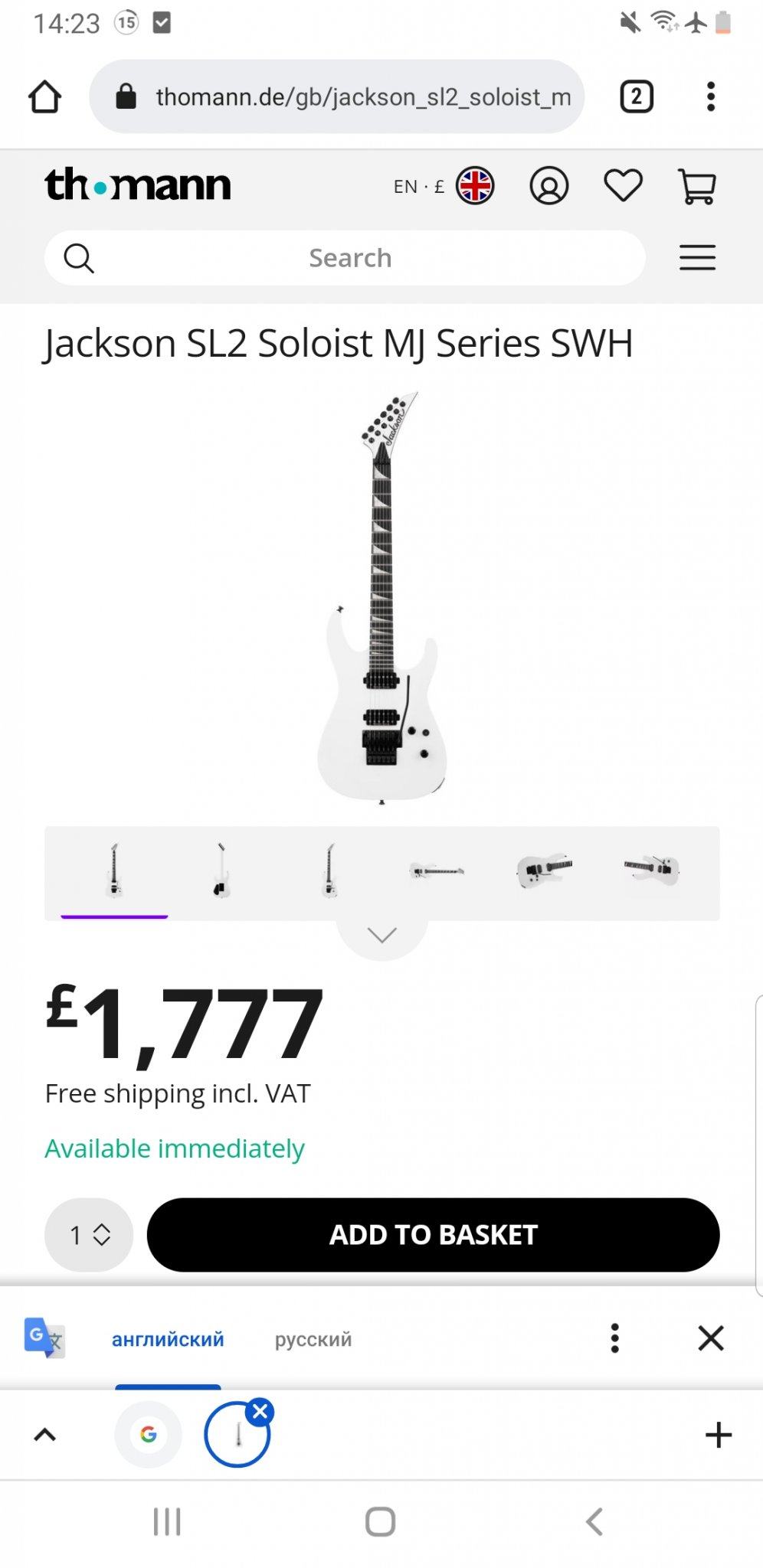Select the last guitar thumbnail in gallery

651,871
